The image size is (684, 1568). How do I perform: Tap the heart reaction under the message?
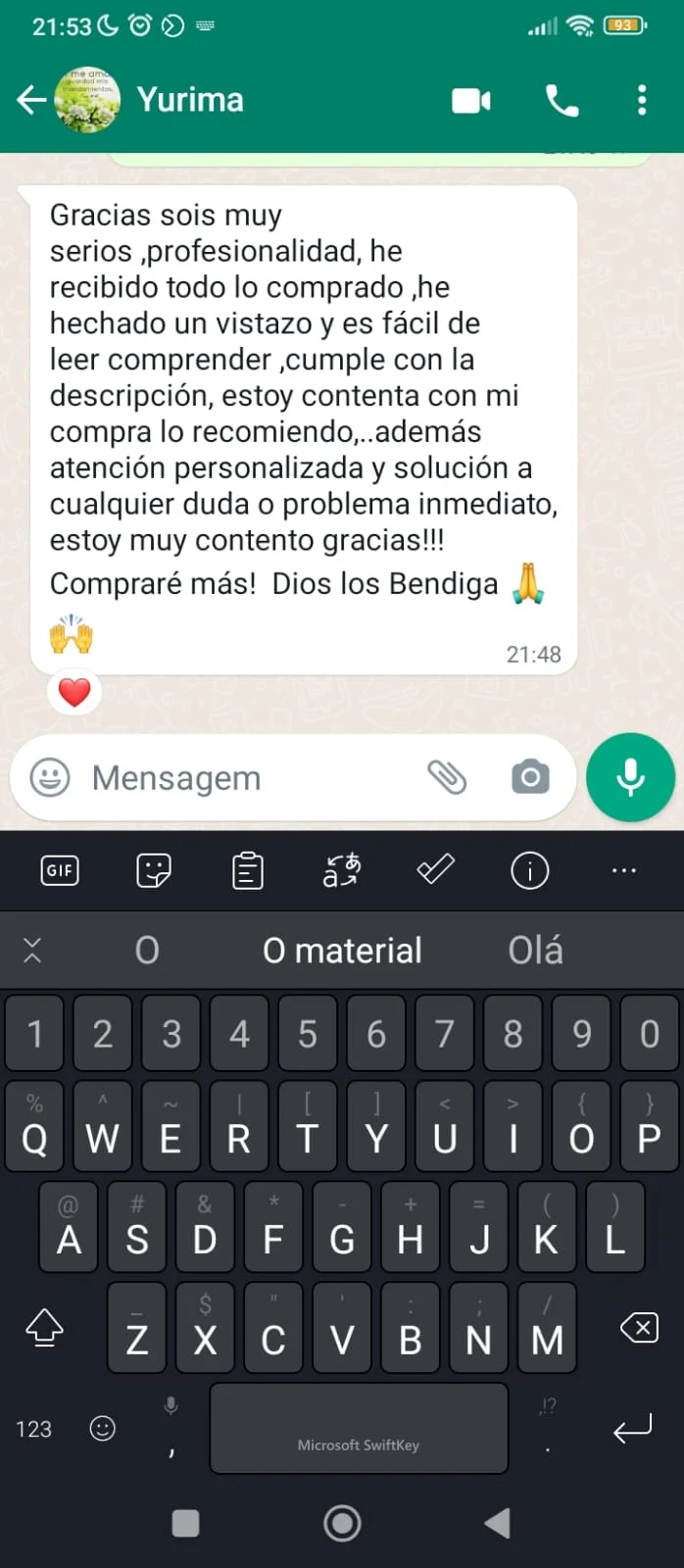click(74, 693)
